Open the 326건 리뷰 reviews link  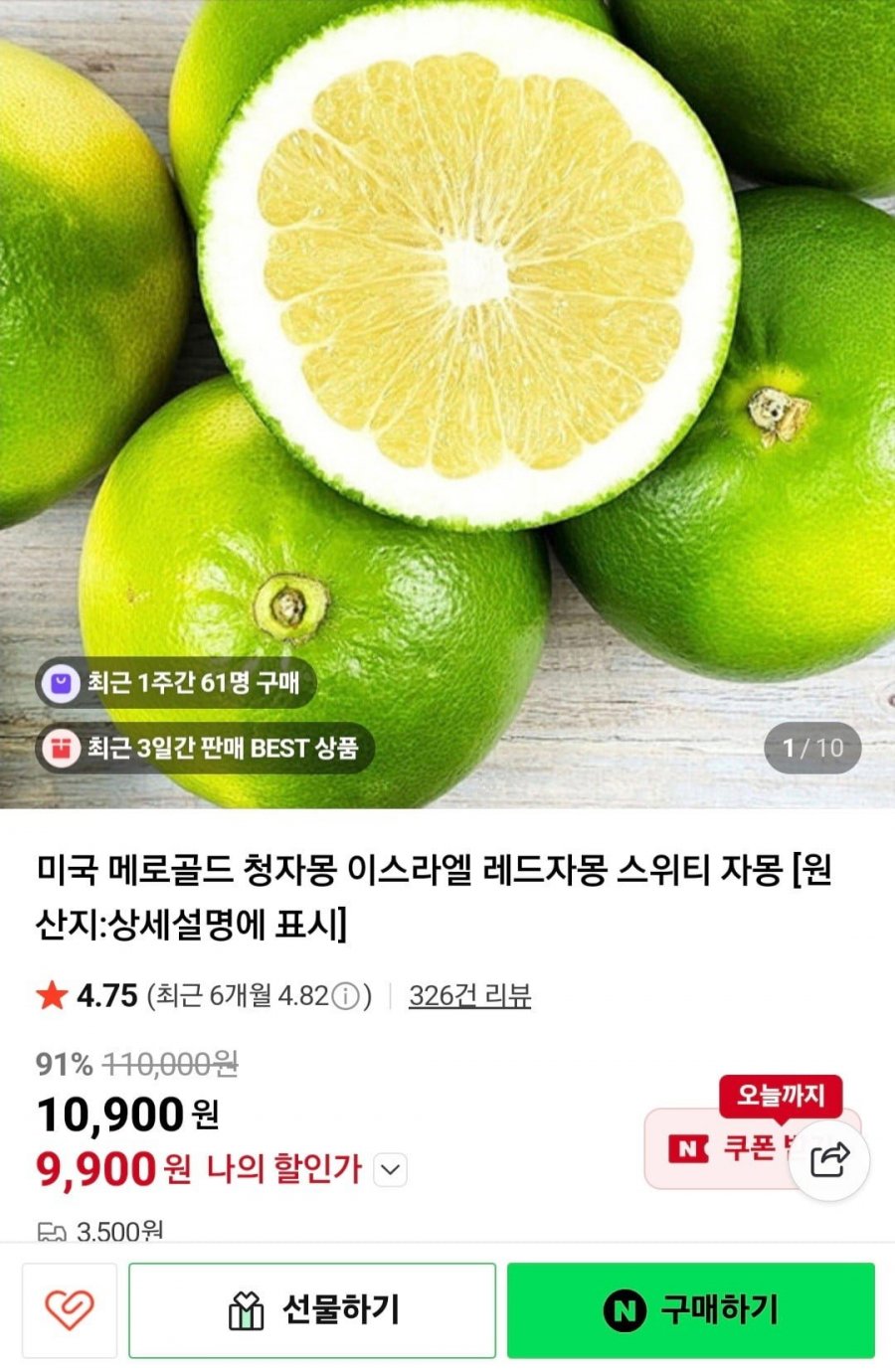pos(469,995)
